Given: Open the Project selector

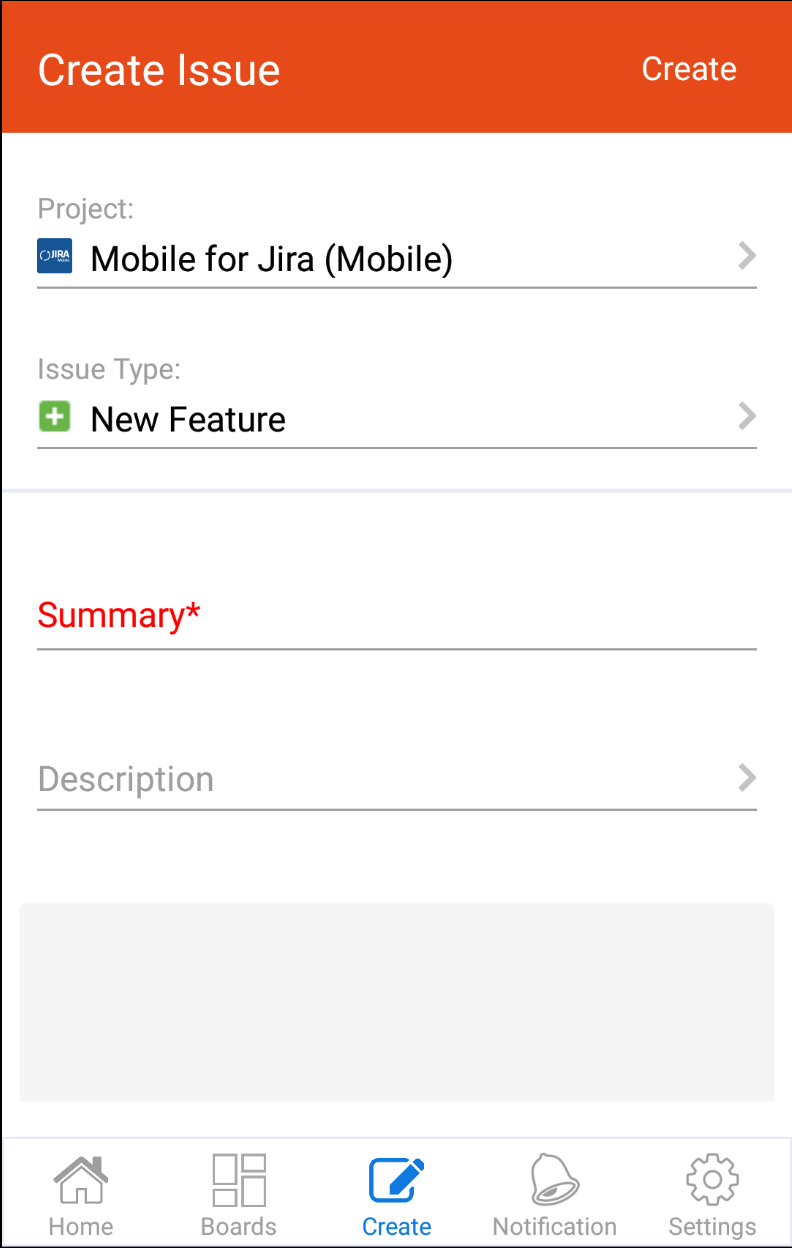Looking at the screenshot, I should (x=396, y=259).
